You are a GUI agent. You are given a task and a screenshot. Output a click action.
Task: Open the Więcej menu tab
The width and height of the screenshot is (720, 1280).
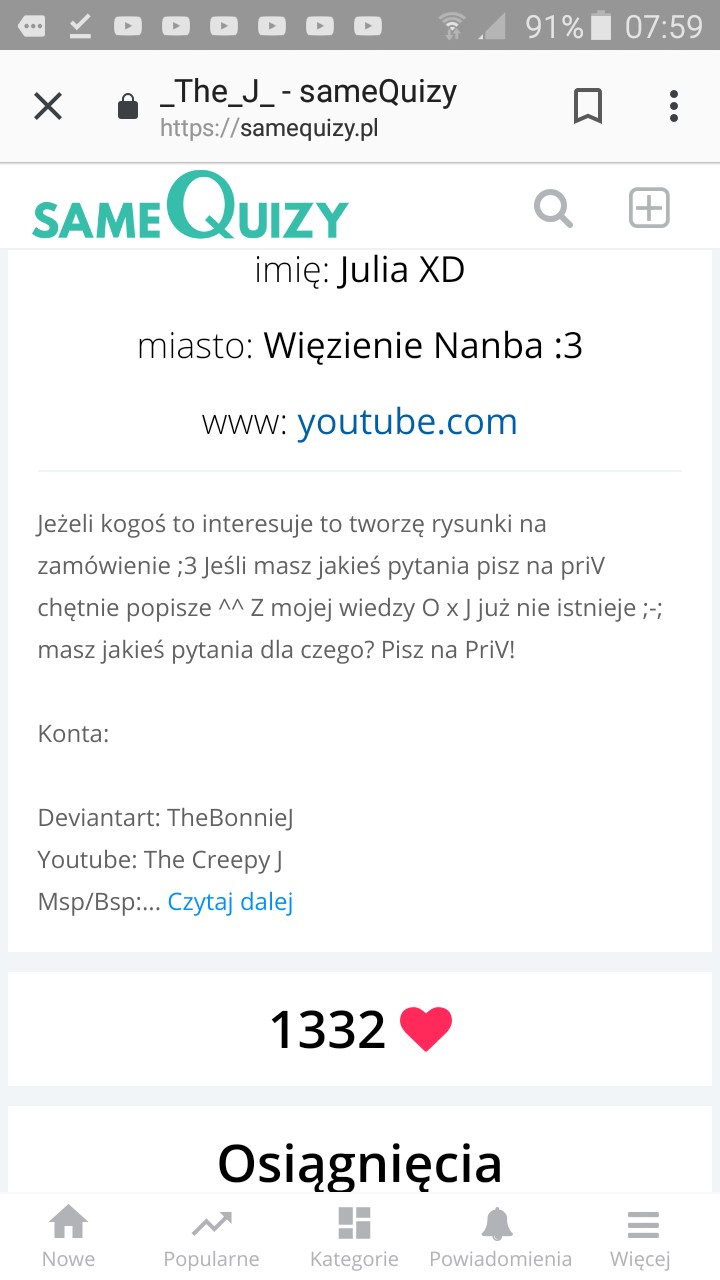pyautogui.click(x=640, y=1237)
